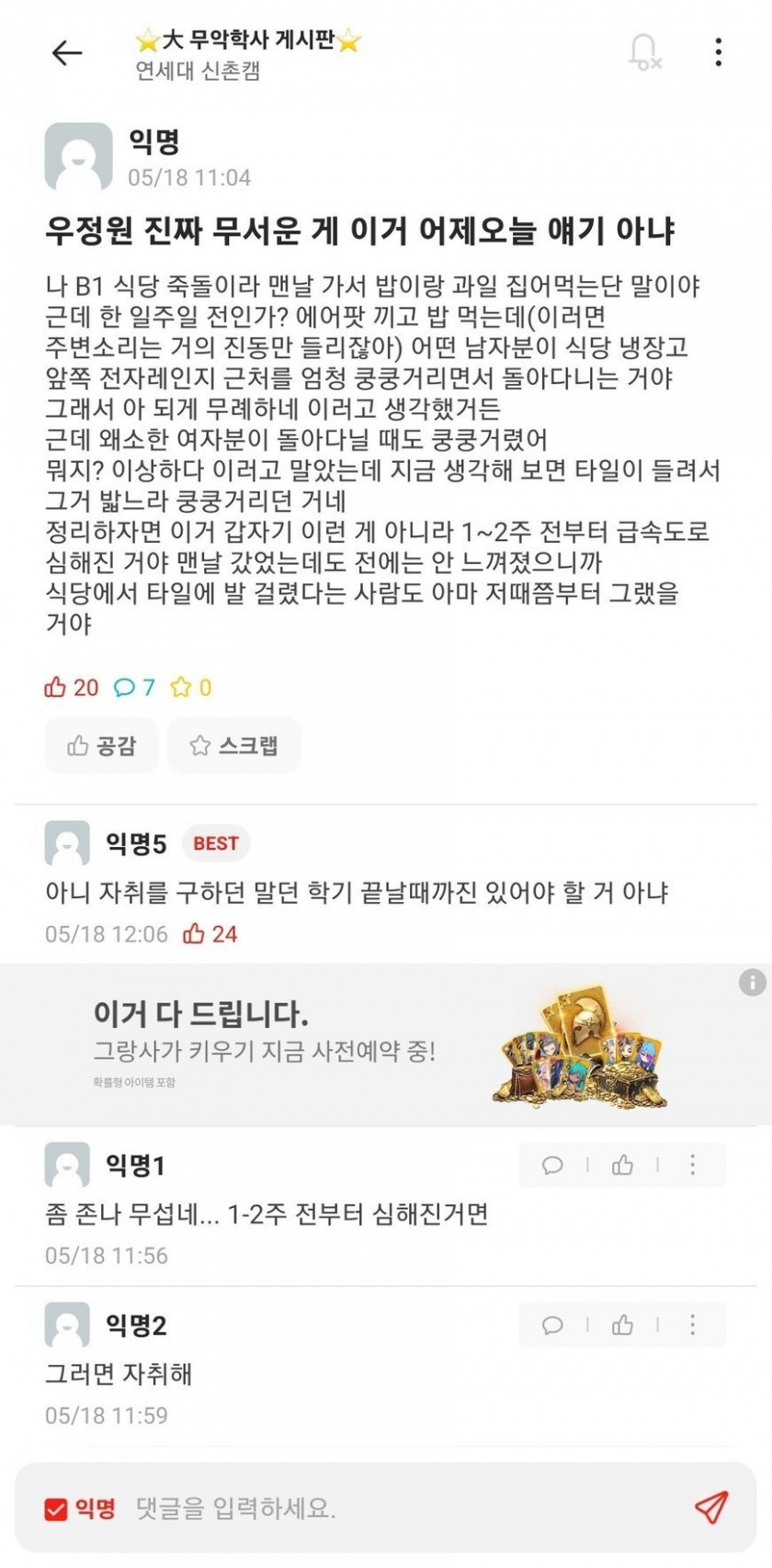Toggle the muted notification bell
The image size is (772, 1568).
point(644,52)
